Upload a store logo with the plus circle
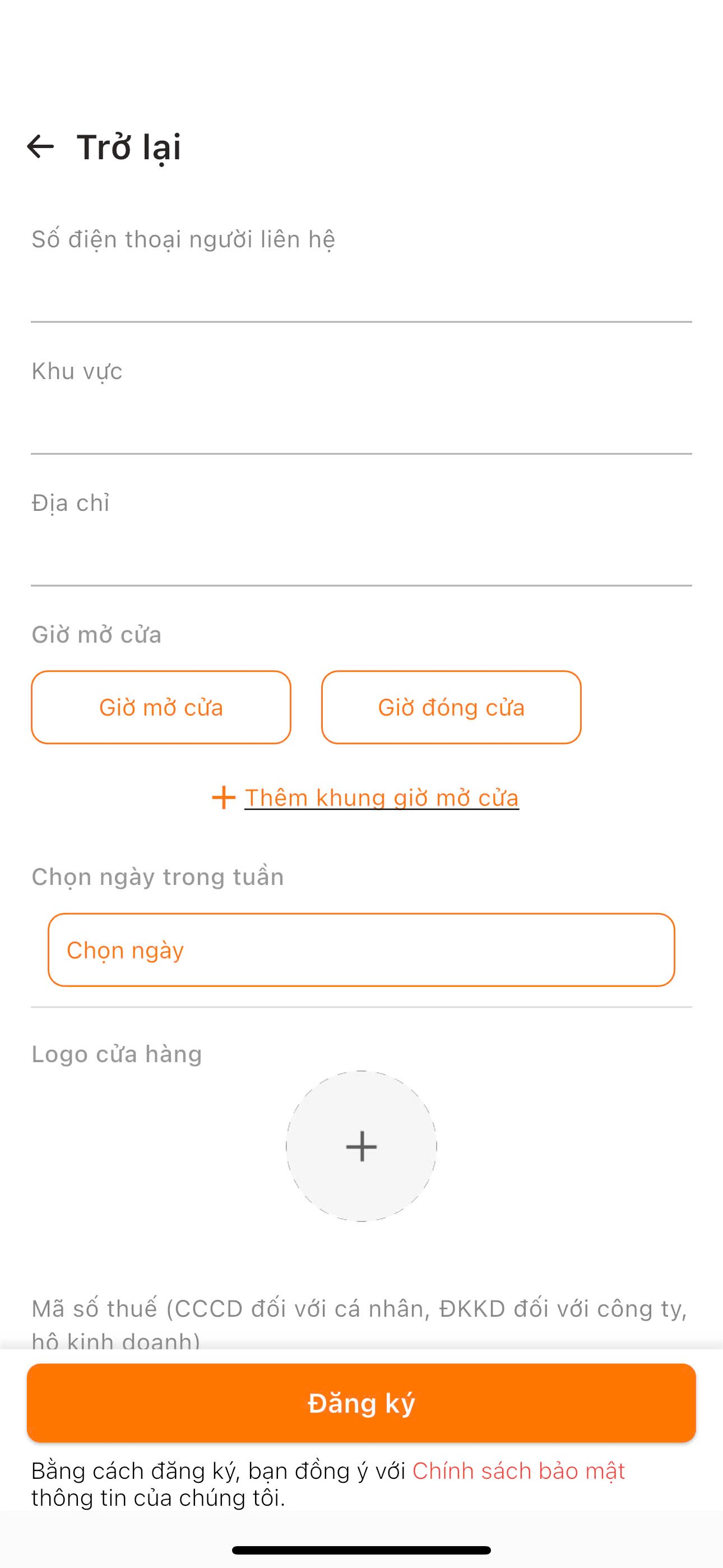723x1568 pixels. click(361, 1146)
